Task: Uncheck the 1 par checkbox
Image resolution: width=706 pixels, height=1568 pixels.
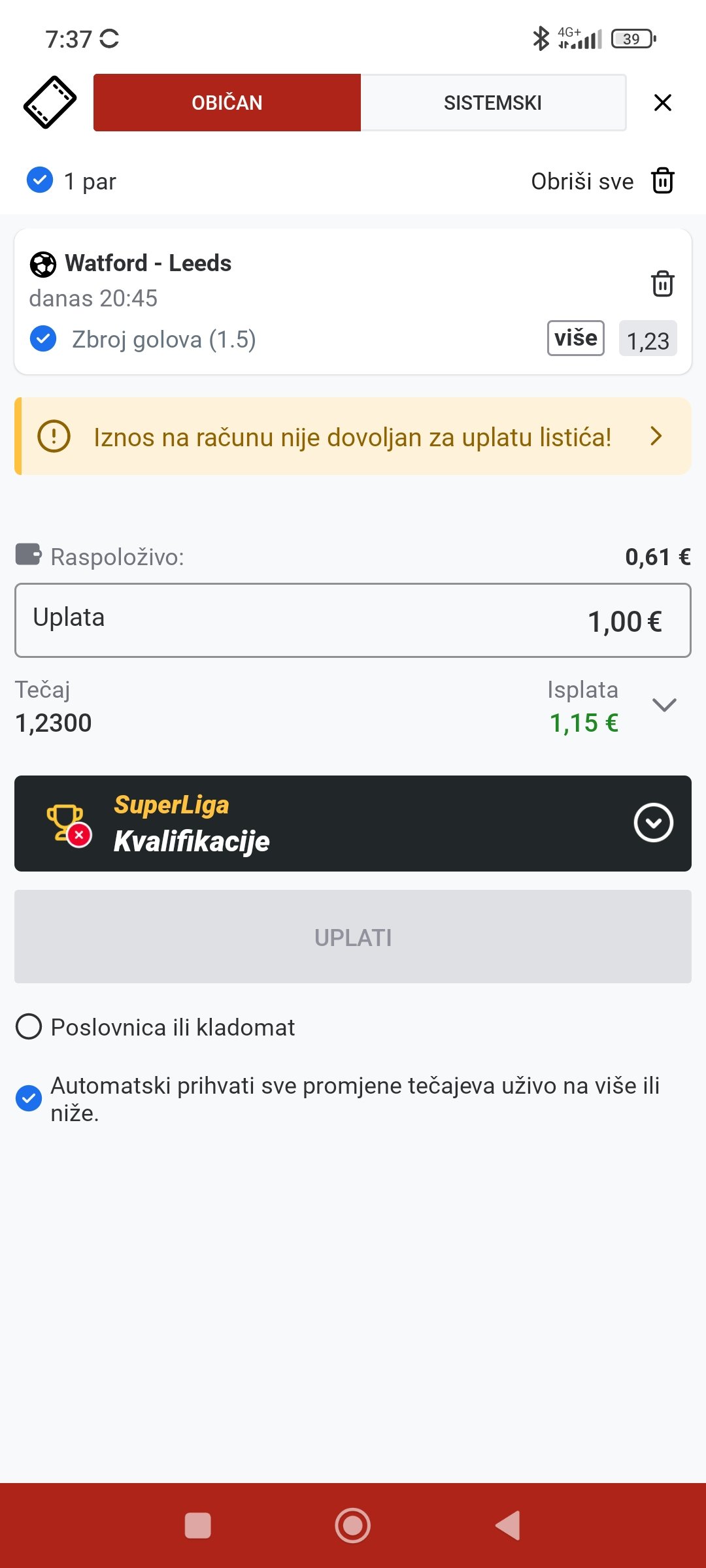Action: tap(40, 180)
